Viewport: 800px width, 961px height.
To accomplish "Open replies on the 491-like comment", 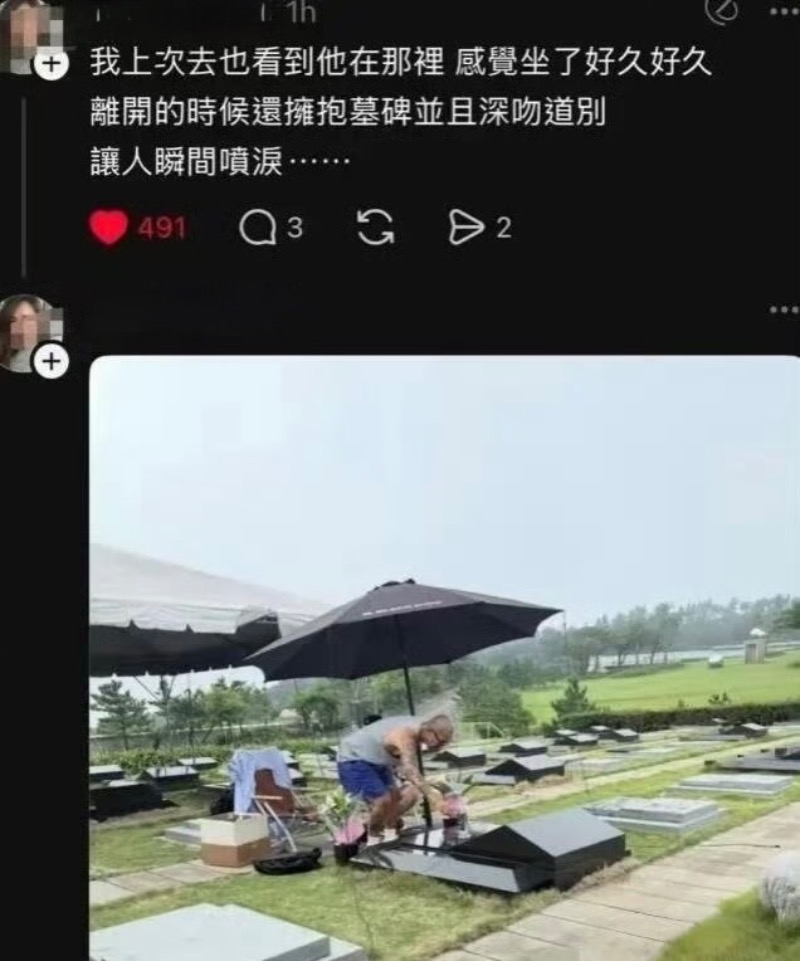I will [x=258, y=228].
